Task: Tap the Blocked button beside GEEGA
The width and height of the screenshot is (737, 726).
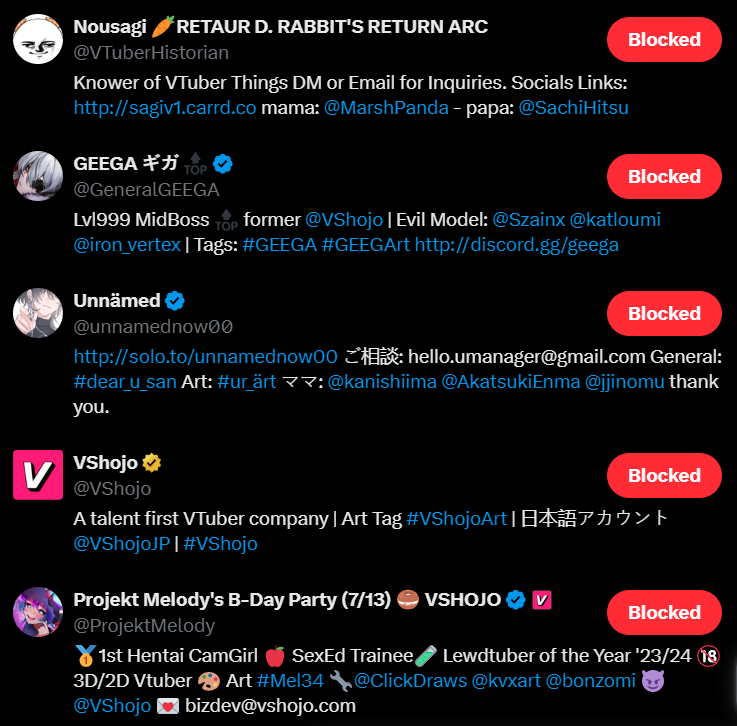Action: coord(664,177)
